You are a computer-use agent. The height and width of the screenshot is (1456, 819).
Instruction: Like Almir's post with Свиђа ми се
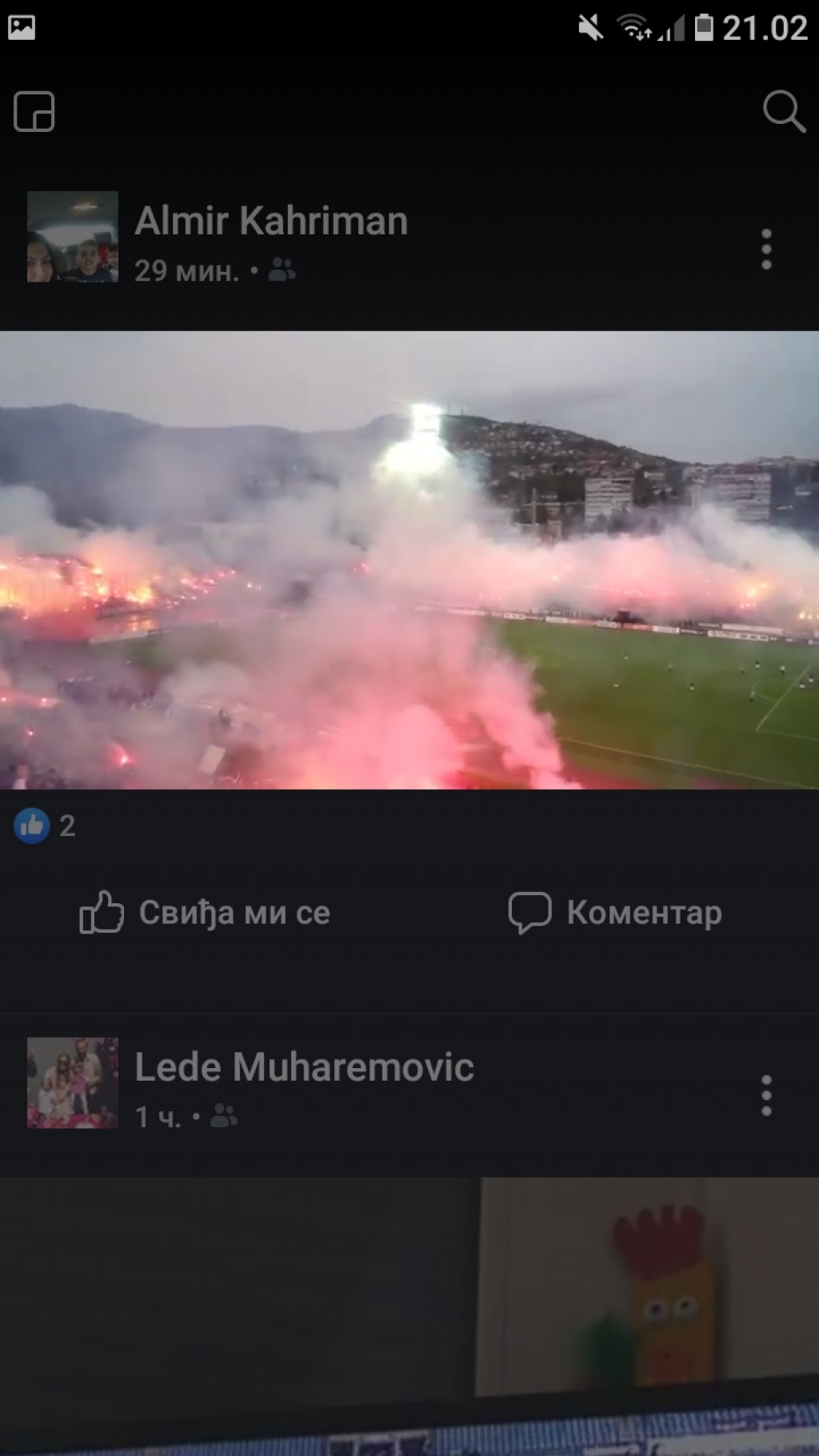pyautogui.click(x=205, y=913)
